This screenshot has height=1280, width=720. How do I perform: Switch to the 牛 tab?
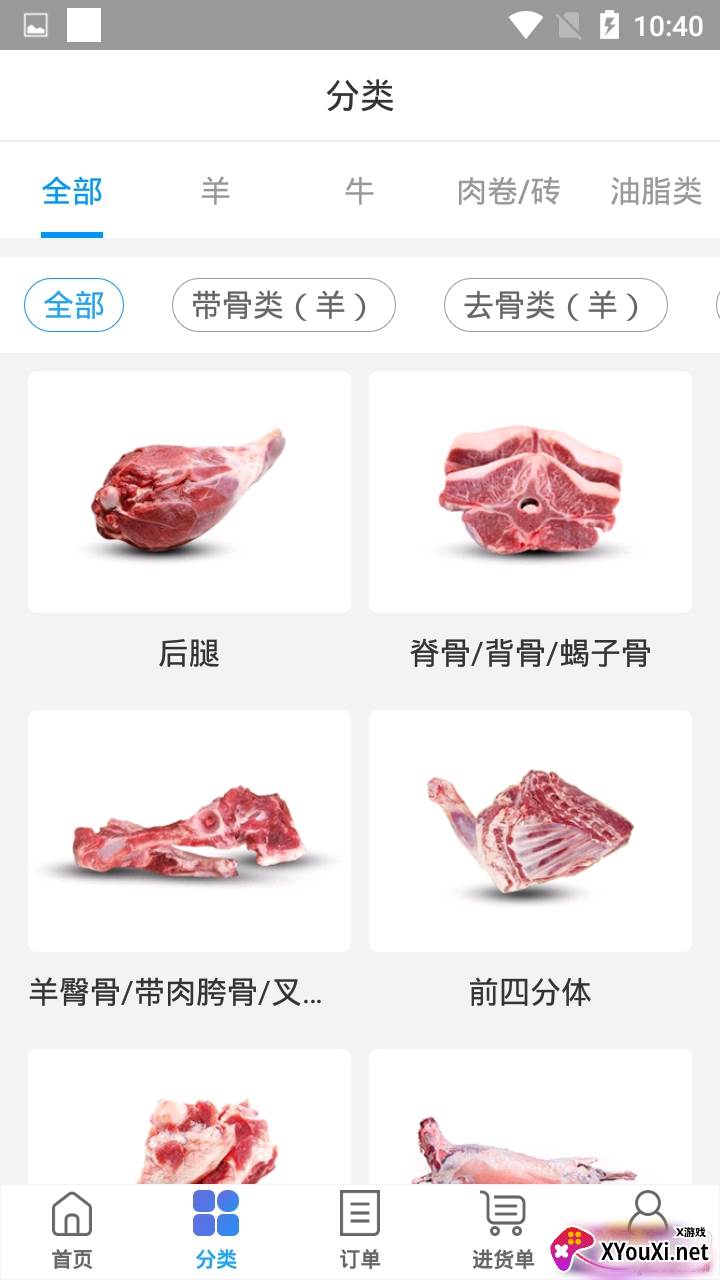pos(359,191)
